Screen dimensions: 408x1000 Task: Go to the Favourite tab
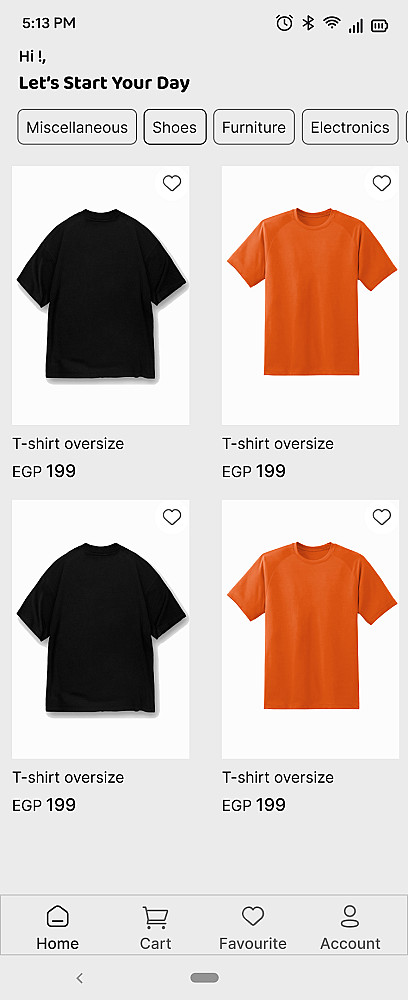click(x=253, y=927)
